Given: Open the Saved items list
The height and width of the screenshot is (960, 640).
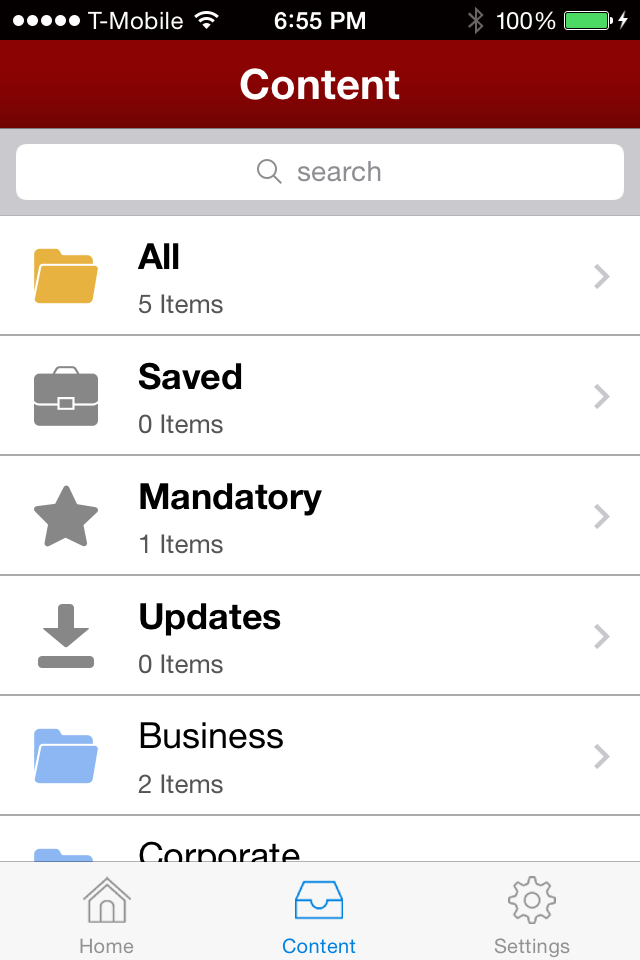Looking at the screenshot, I should coord(320,396).
